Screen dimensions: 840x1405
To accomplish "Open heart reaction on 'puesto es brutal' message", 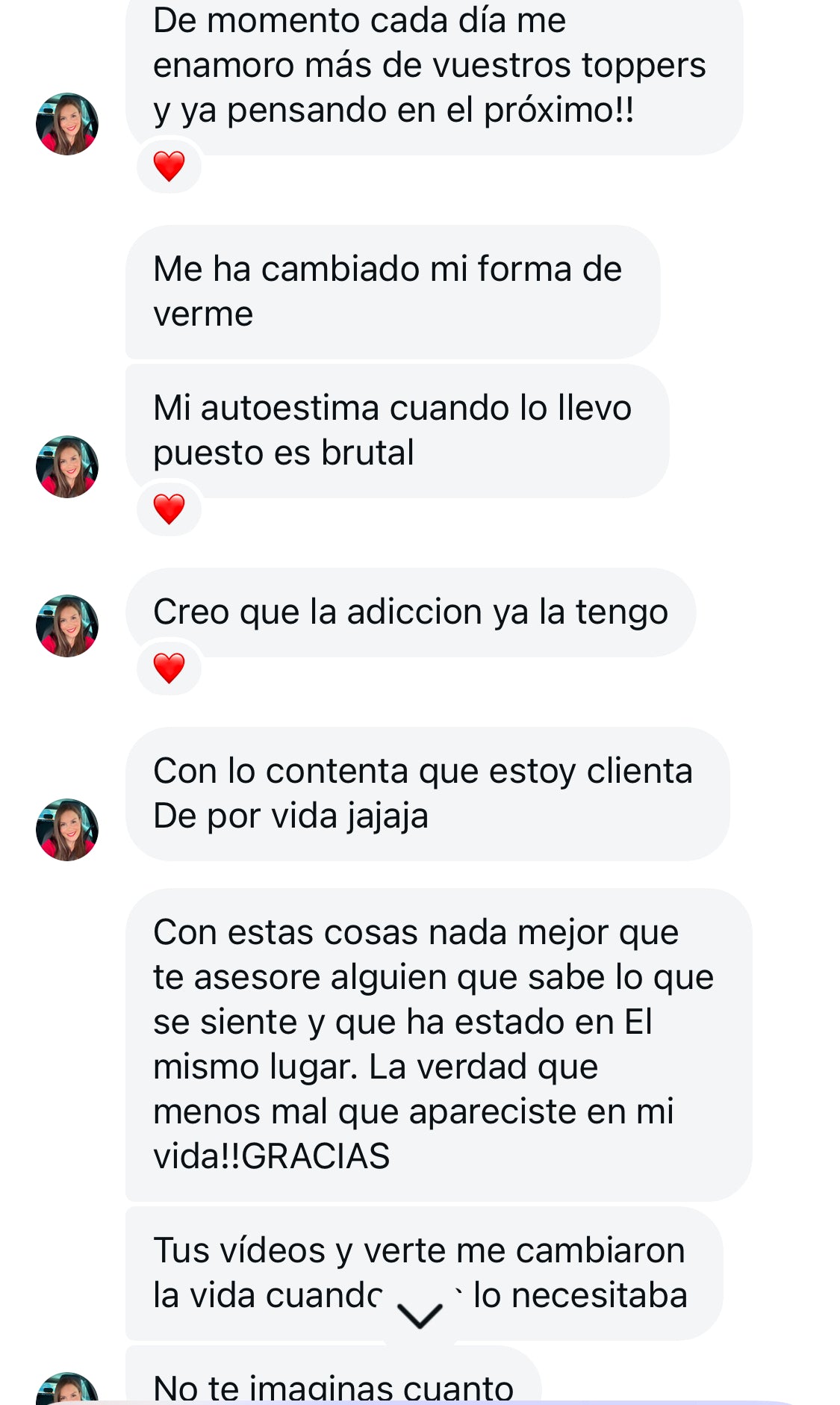I will coord(169,509).
